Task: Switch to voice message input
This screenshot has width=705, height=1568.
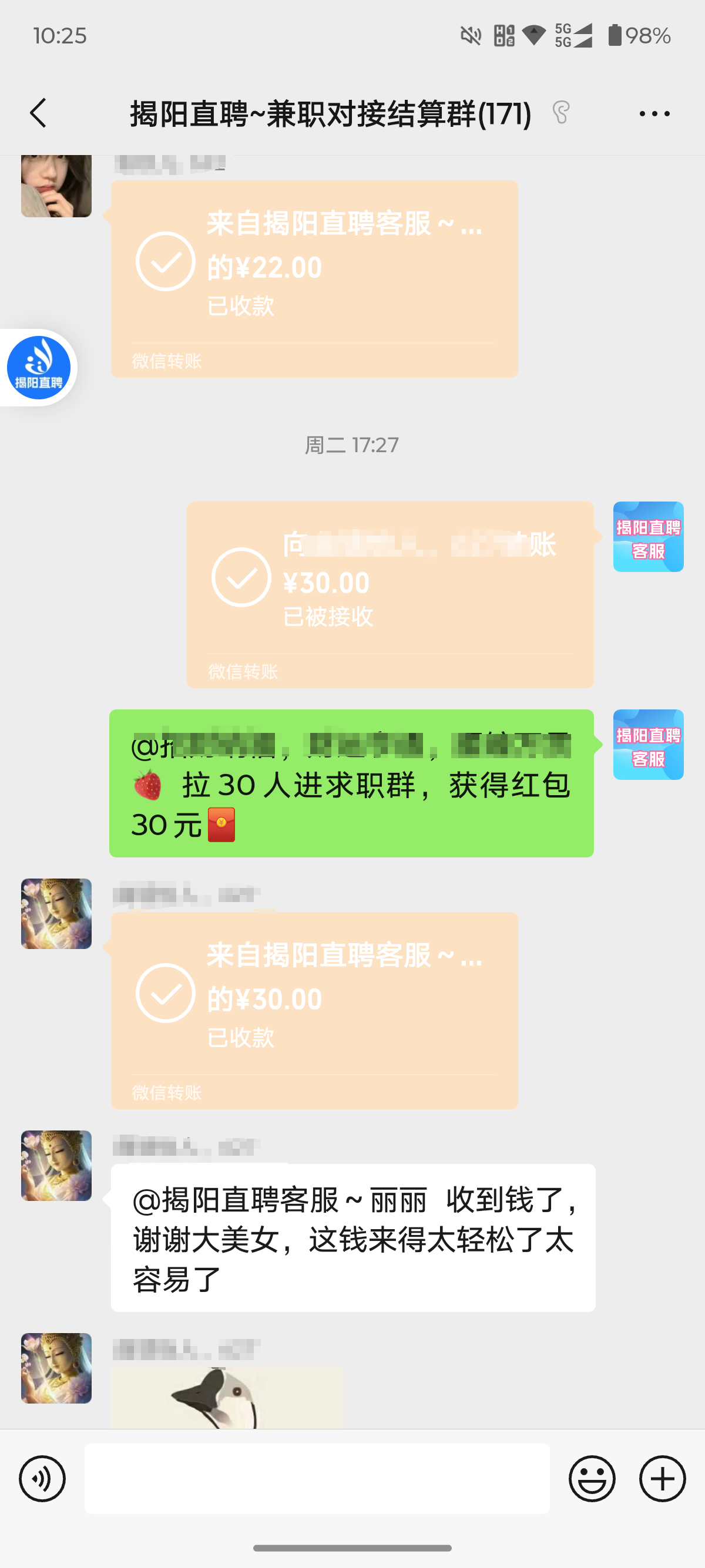Action: pos(42,1479)
